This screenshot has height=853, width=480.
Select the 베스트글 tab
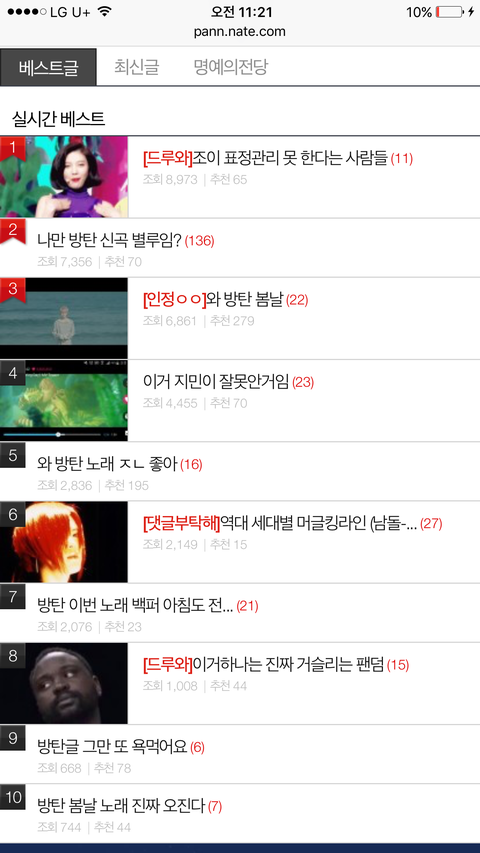coord(48,67)
